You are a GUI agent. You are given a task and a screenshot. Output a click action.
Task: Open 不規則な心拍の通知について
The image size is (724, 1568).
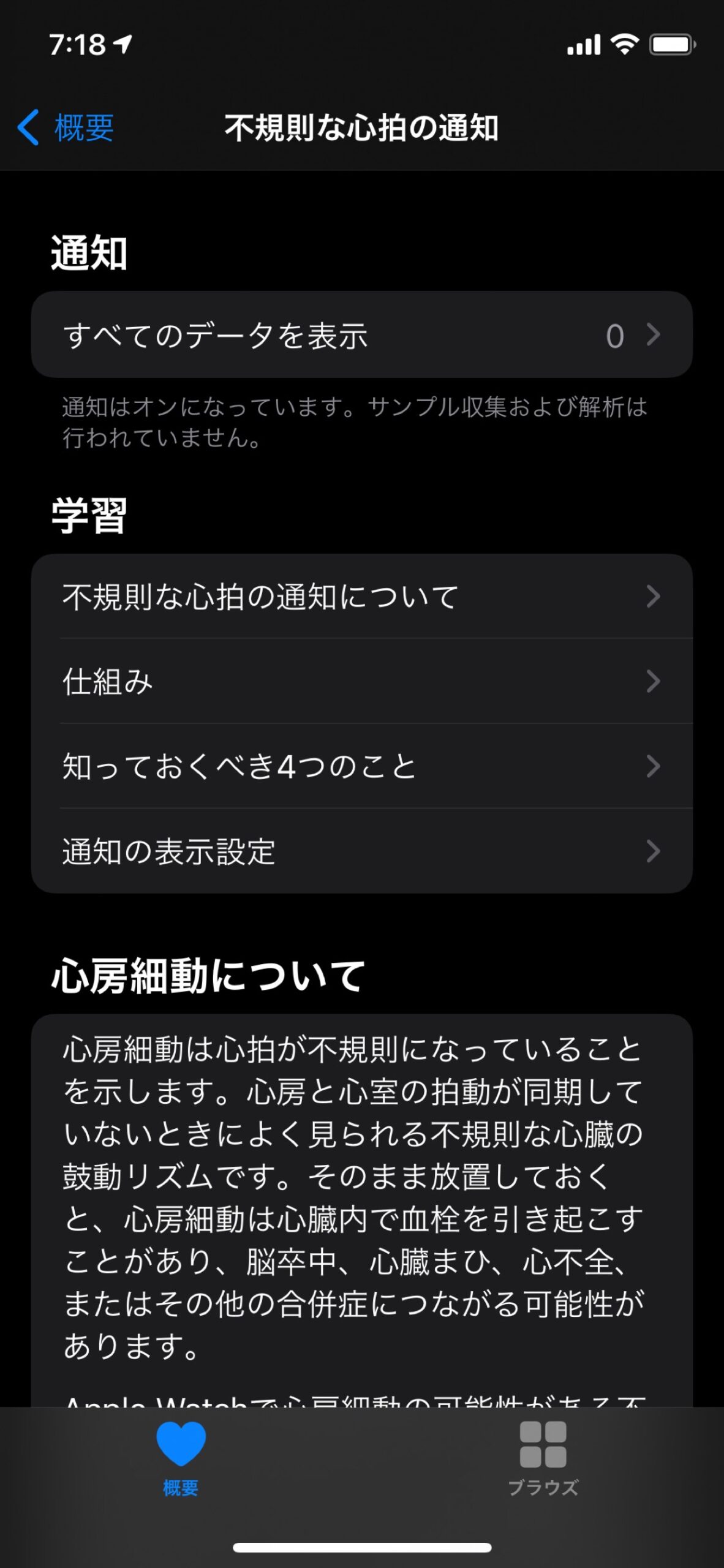(361, 596)
